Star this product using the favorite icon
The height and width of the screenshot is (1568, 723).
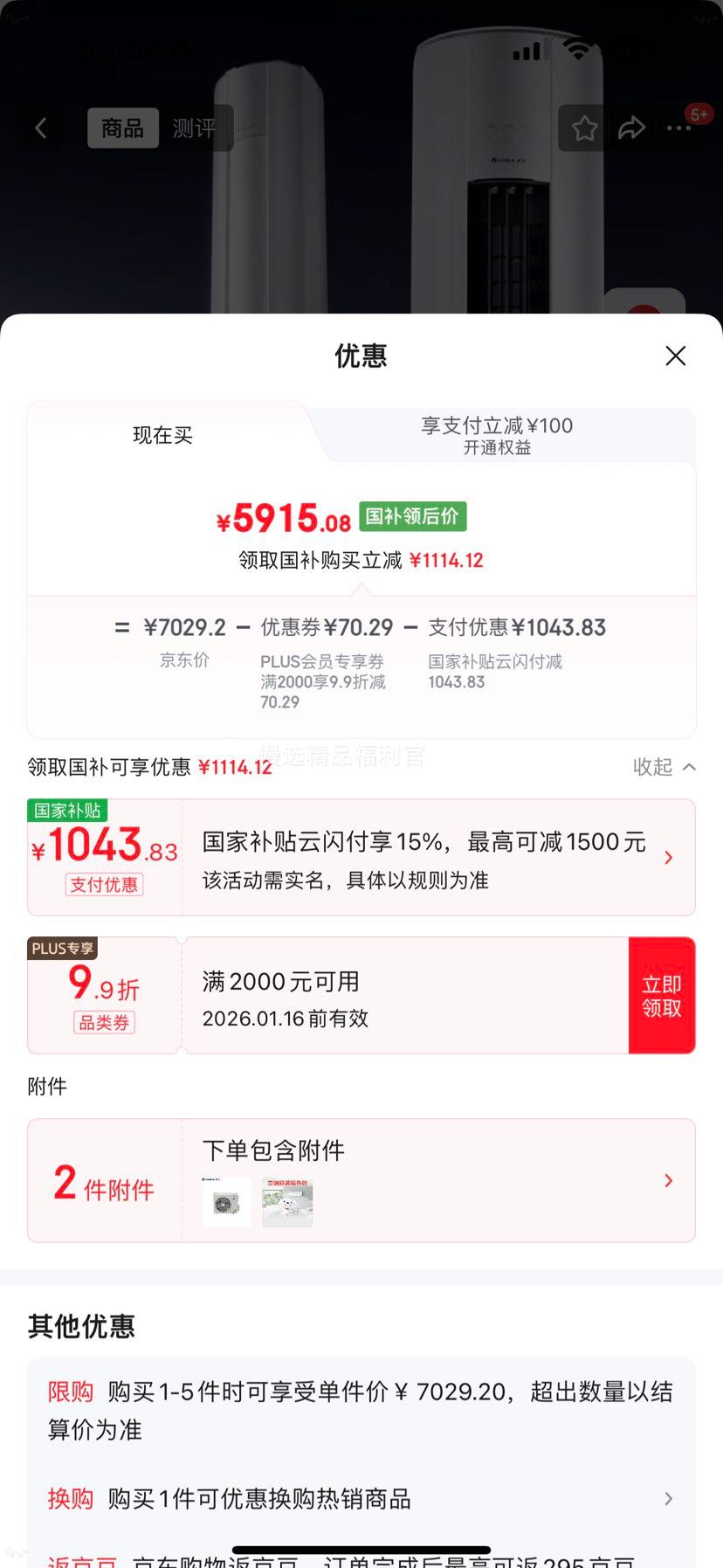coord(582,128)
